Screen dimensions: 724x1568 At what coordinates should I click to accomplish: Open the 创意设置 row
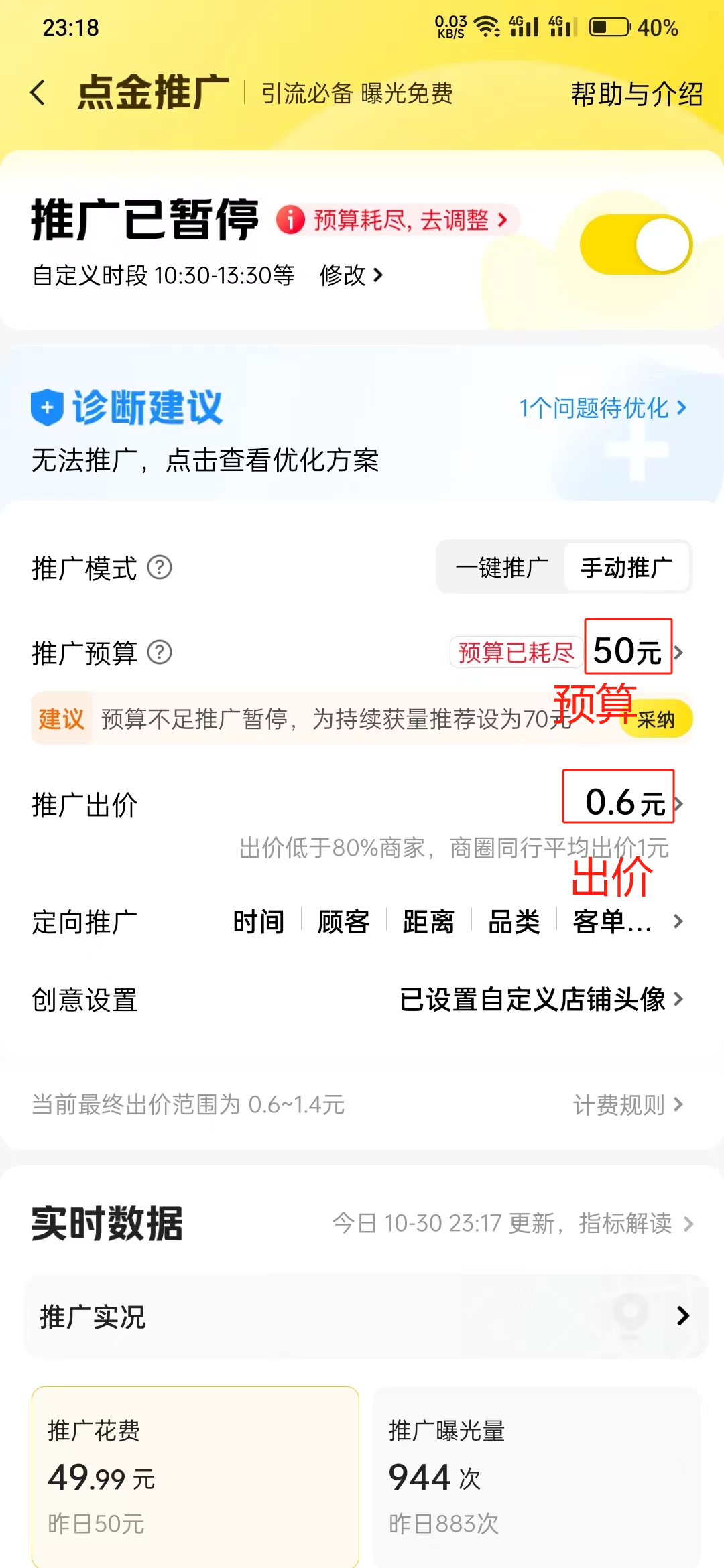coord(536,1000)
